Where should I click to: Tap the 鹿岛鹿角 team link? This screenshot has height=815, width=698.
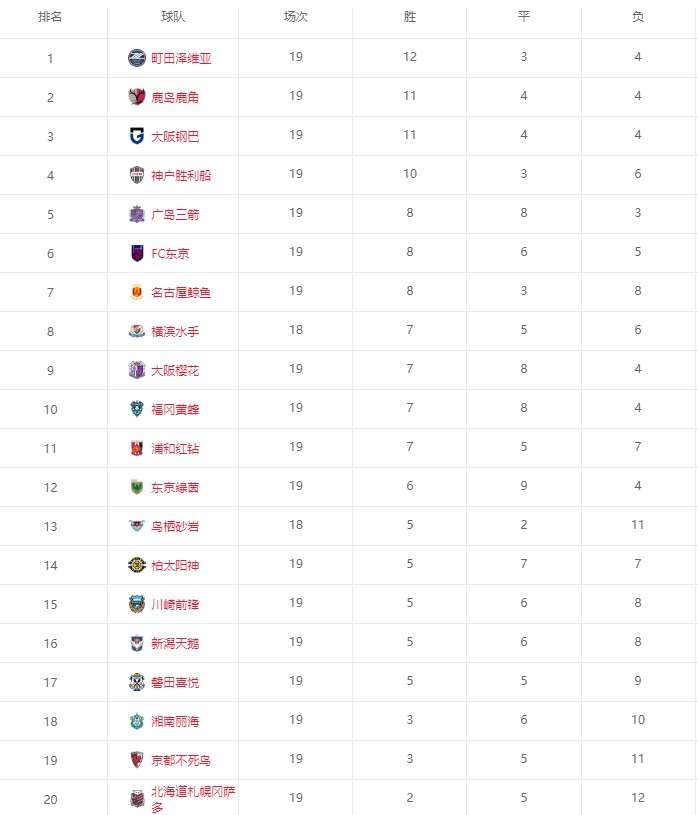(x=175, y=97)
